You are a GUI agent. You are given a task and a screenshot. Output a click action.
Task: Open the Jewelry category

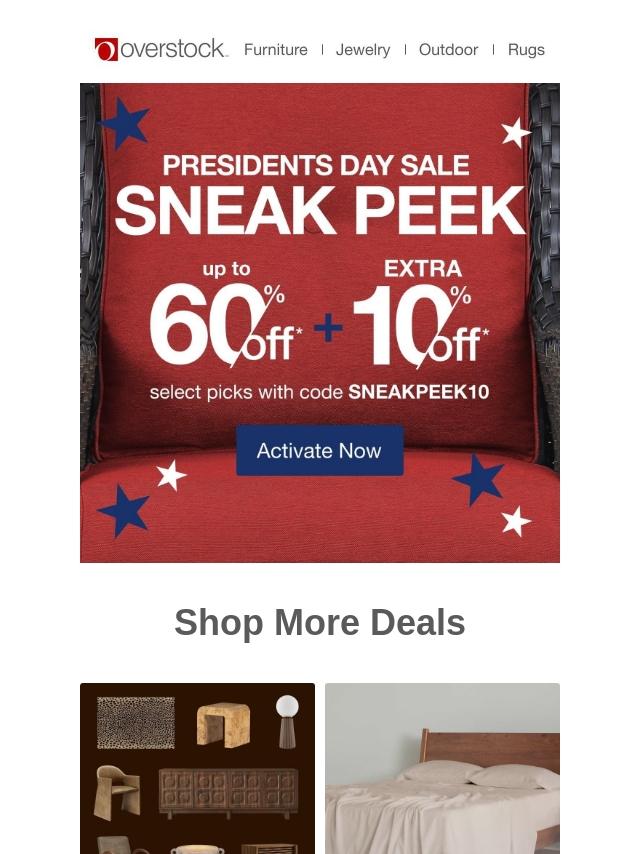click(x=363, y=49)
